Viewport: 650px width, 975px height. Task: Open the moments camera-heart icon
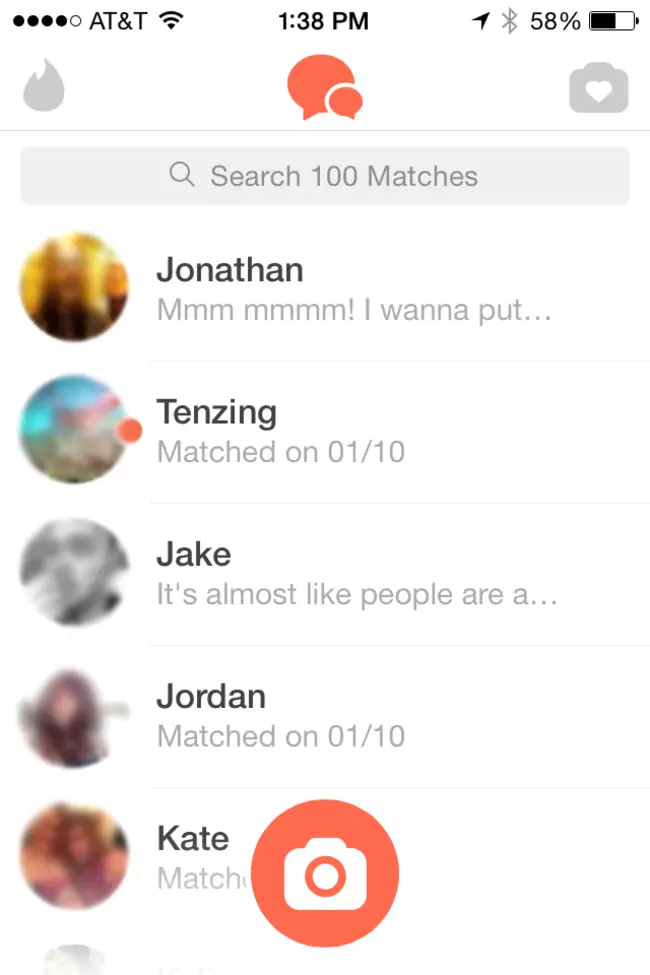pos(598,90)
